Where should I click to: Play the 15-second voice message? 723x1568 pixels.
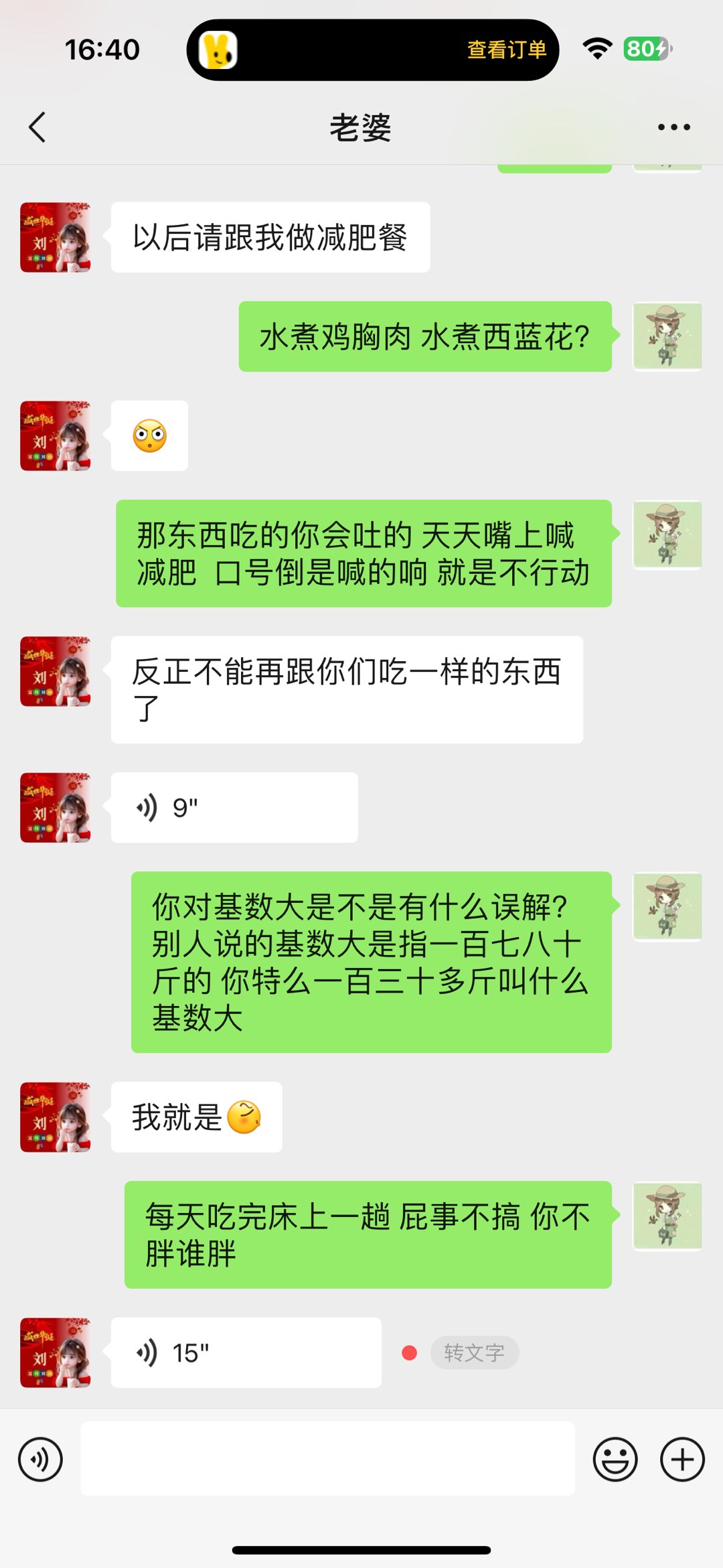[246, 1353]
